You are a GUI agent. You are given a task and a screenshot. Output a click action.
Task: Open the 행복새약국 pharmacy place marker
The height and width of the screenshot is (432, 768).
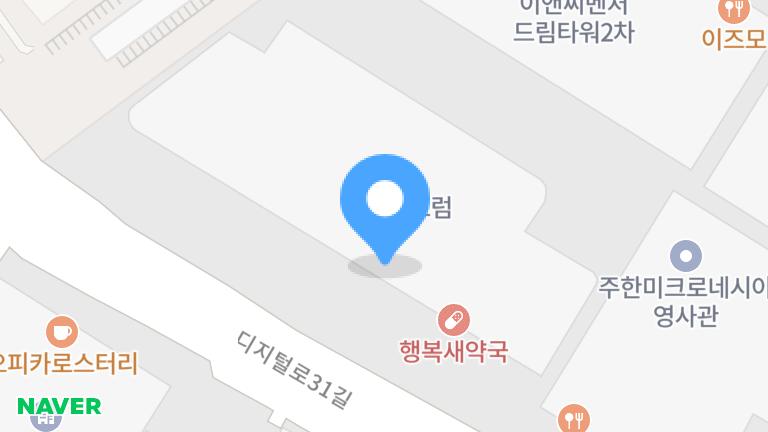pos(453,321)
